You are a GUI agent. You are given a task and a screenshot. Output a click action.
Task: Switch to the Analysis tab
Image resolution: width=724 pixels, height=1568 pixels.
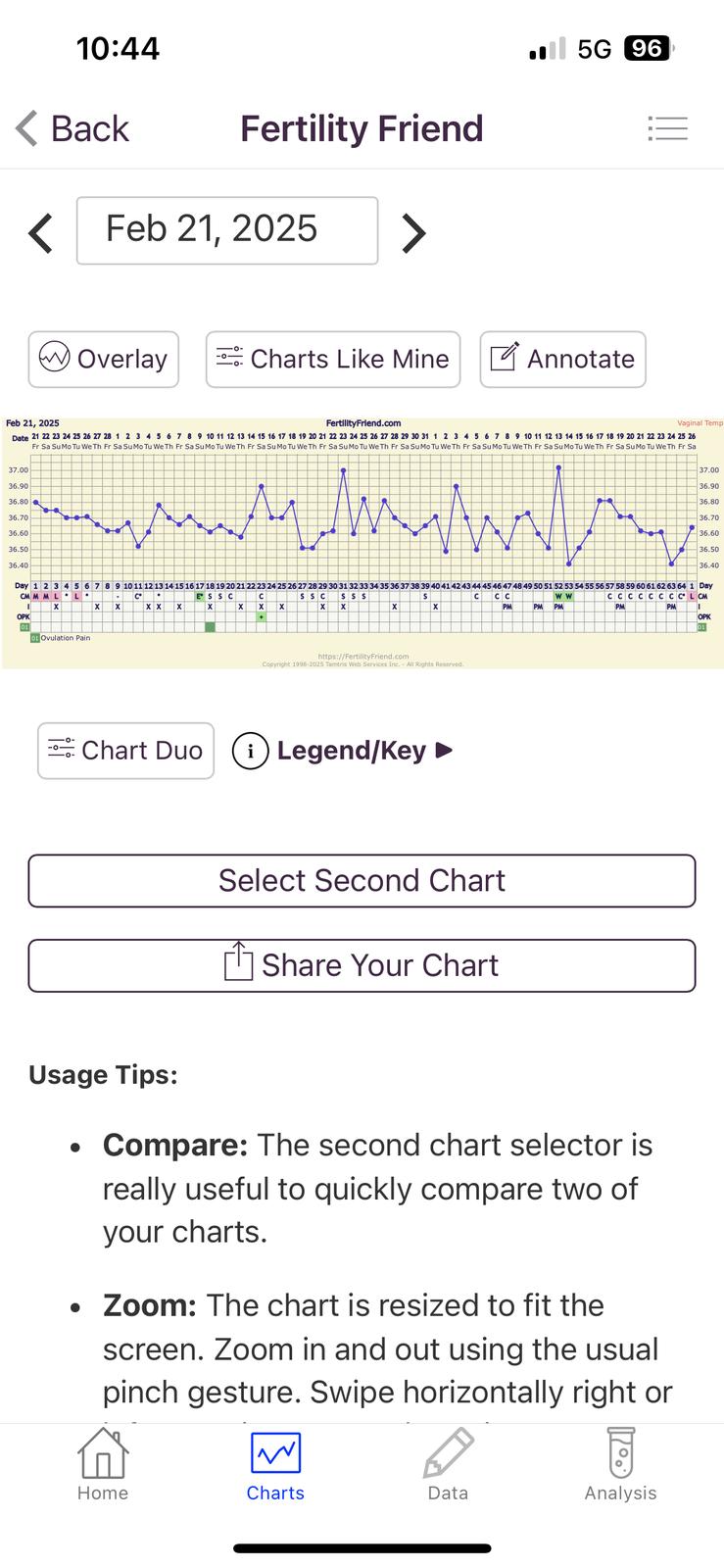click(620, 1465)
